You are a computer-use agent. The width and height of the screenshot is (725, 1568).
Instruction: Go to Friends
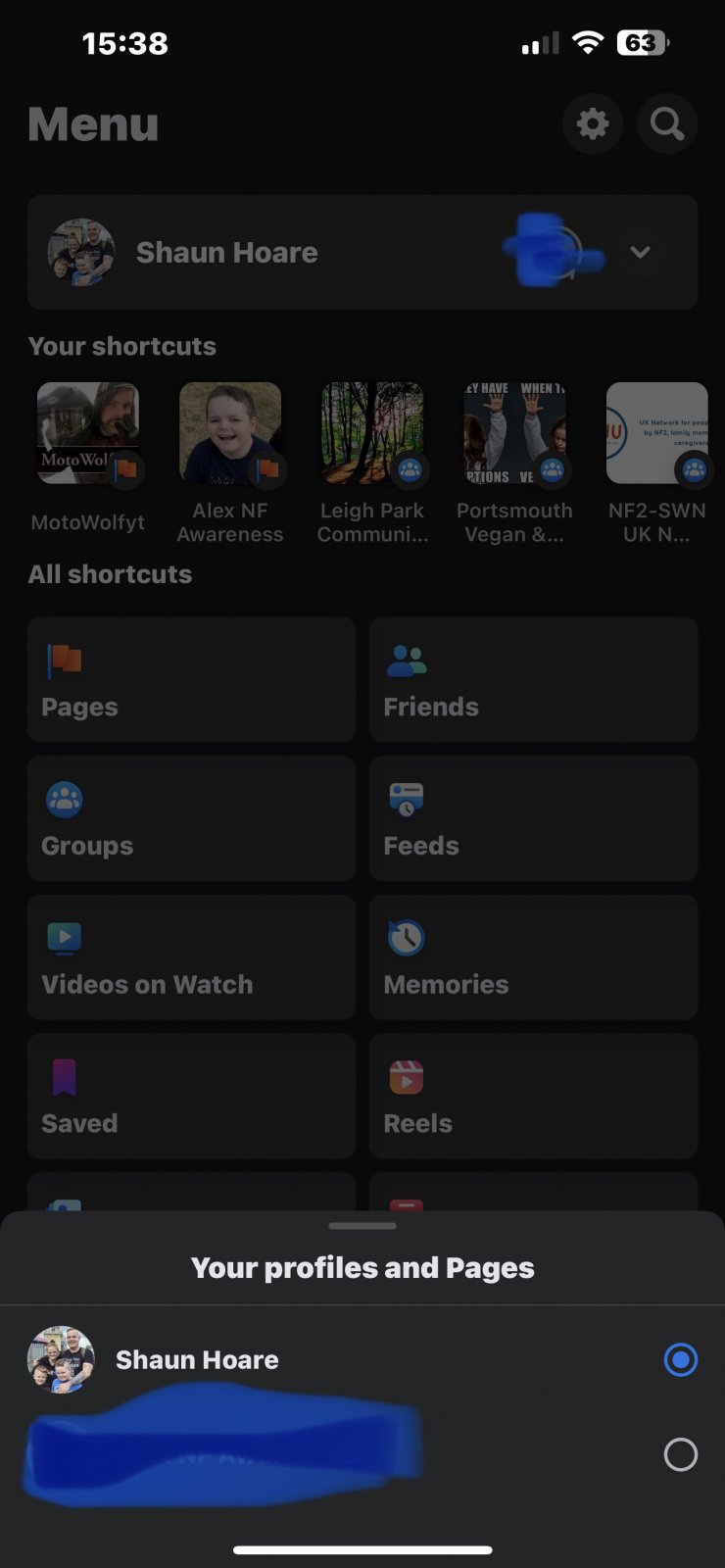click(533, 679)
